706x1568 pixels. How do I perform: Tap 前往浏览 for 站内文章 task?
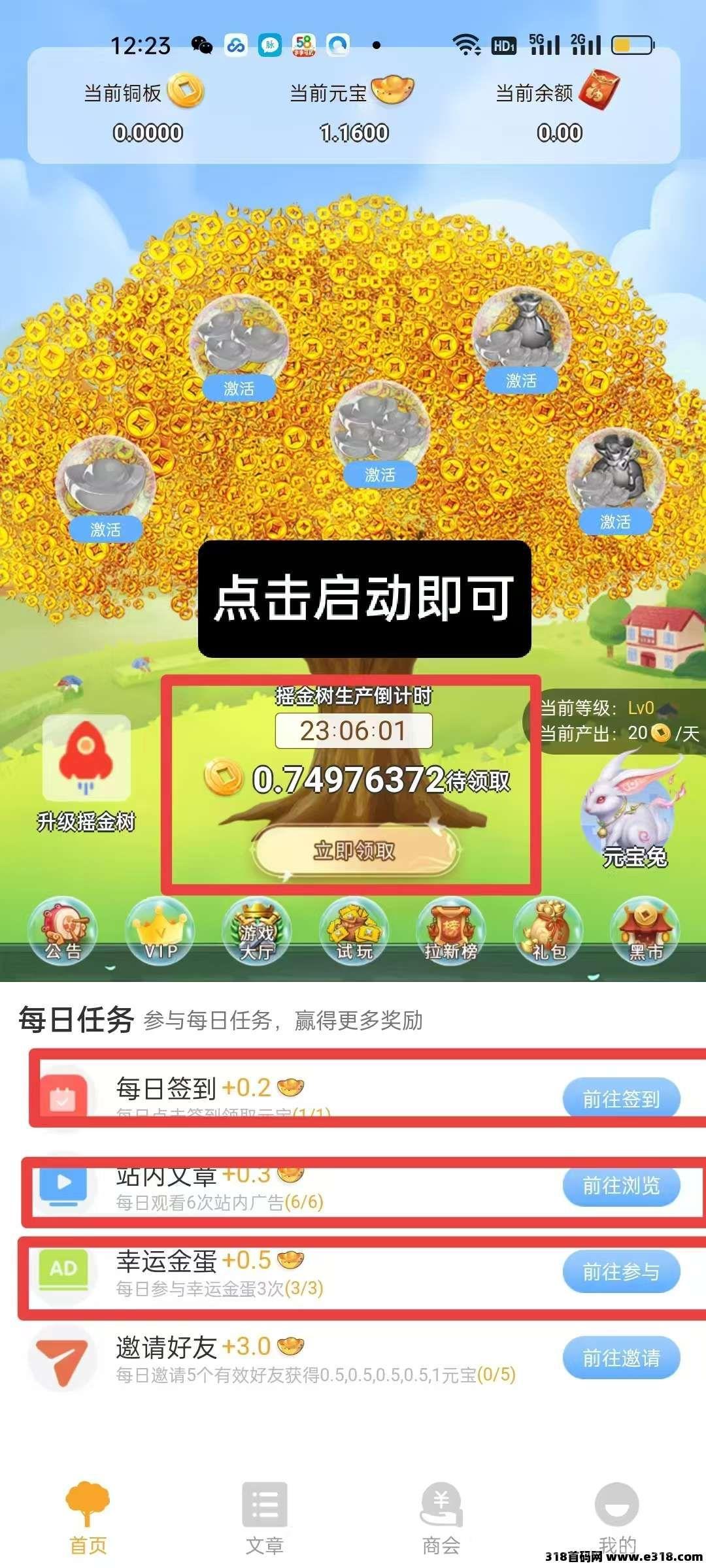point(621,1185)
